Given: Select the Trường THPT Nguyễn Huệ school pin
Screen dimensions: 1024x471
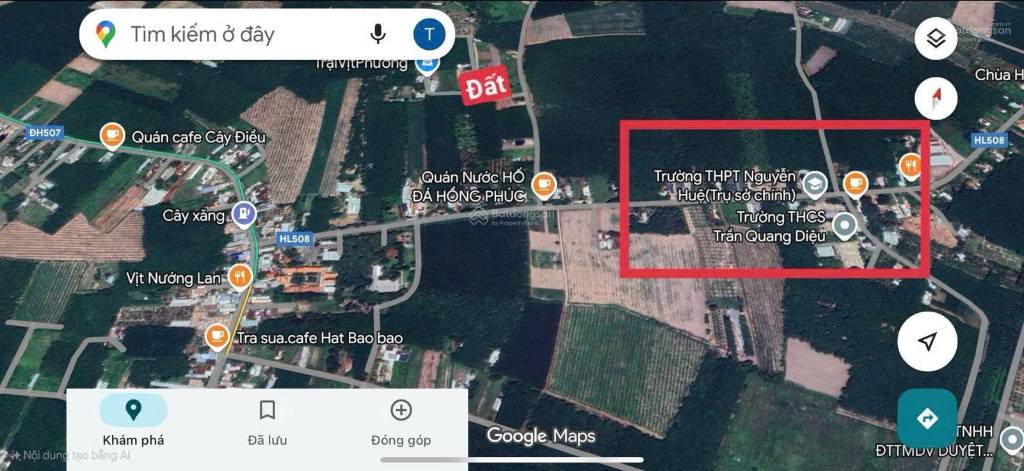Looking at the screenshot, I should pos(815,182).
